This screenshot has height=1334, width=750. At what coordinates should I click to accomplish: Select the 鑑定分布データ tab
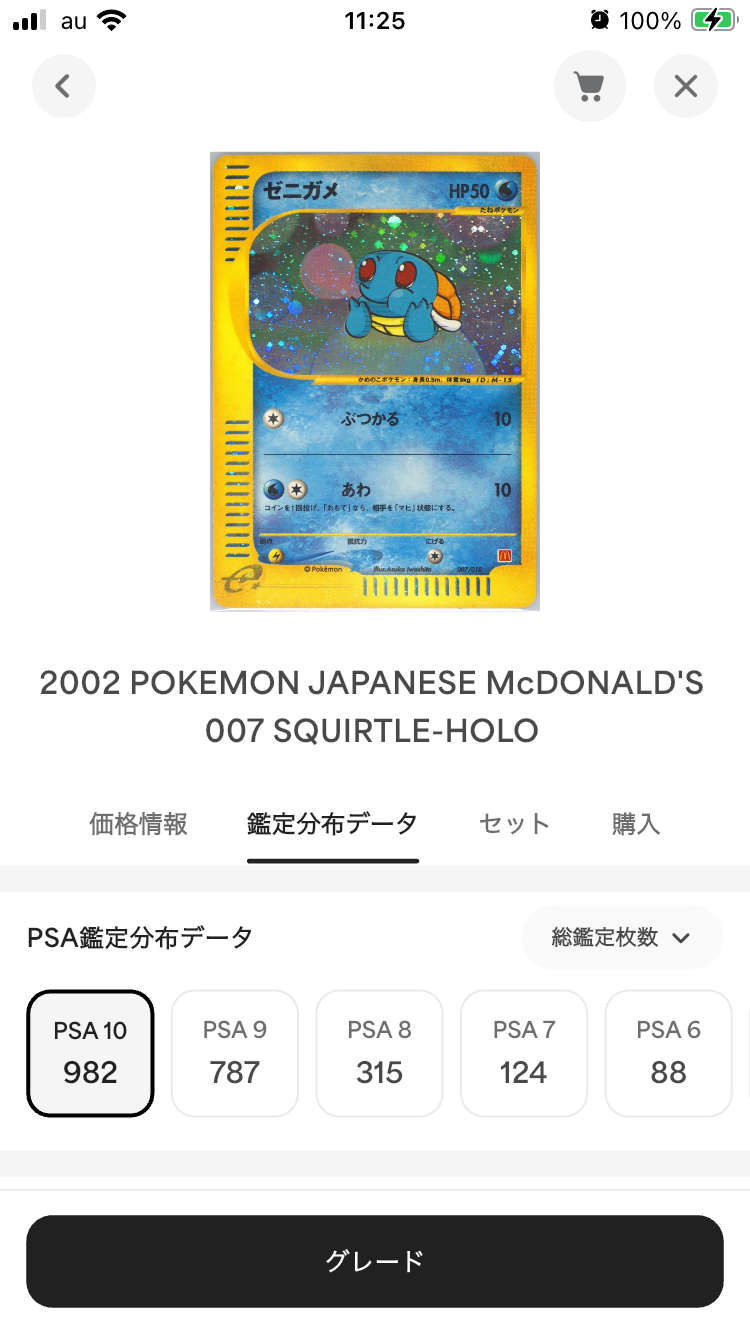coord(333,824)
